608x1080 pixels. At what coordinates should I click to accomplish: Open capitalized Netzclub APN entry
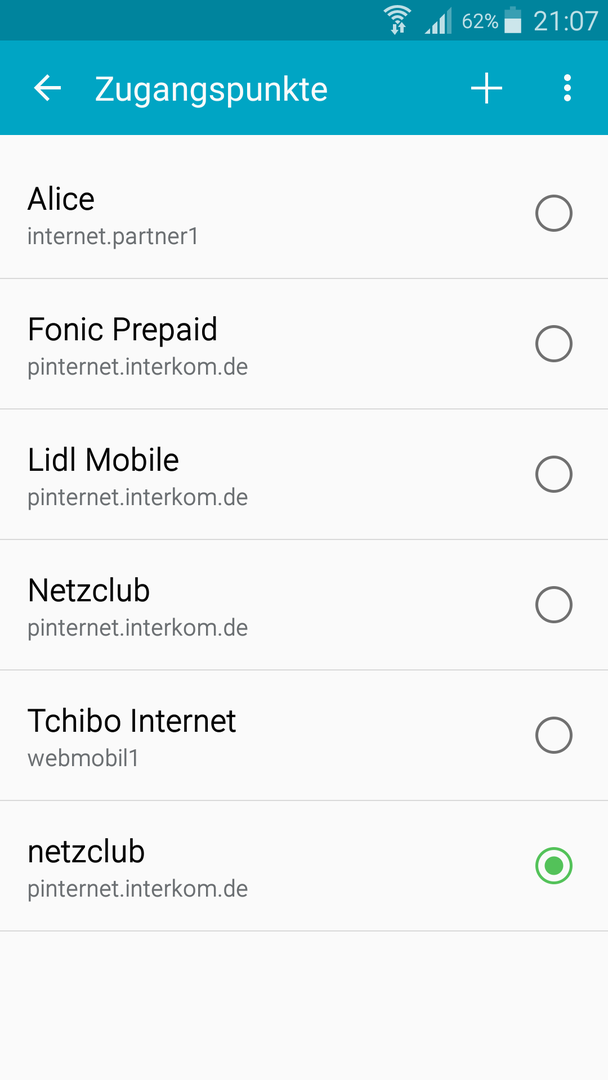(304, 605)
